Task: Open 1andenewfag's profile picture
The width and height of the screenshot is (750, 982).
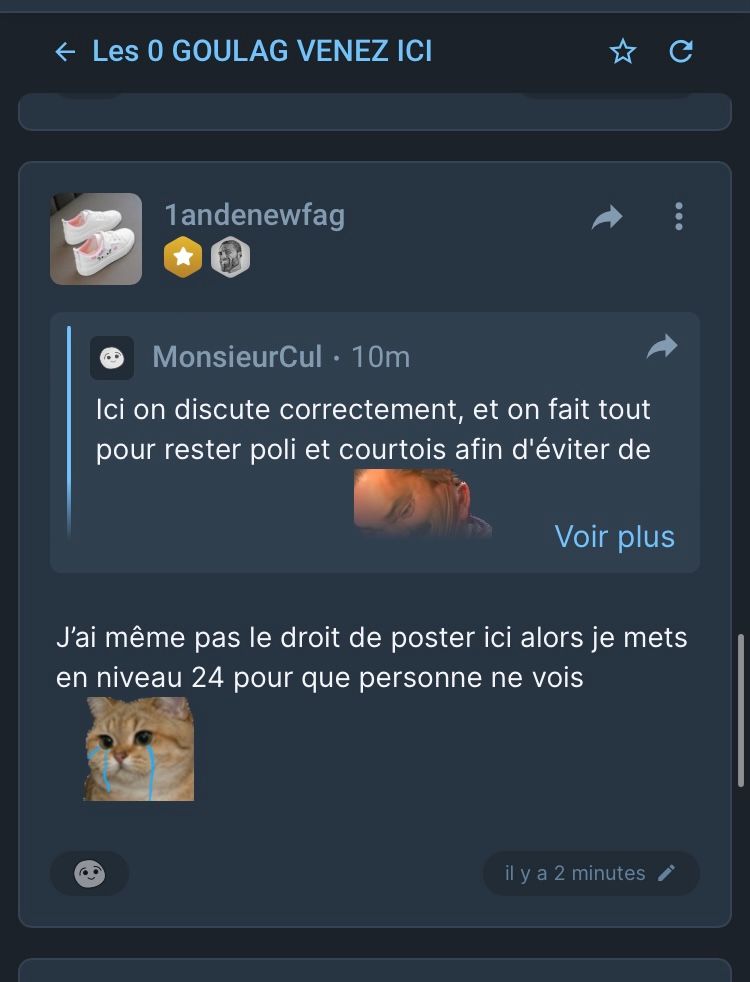Action: point(96,238)
